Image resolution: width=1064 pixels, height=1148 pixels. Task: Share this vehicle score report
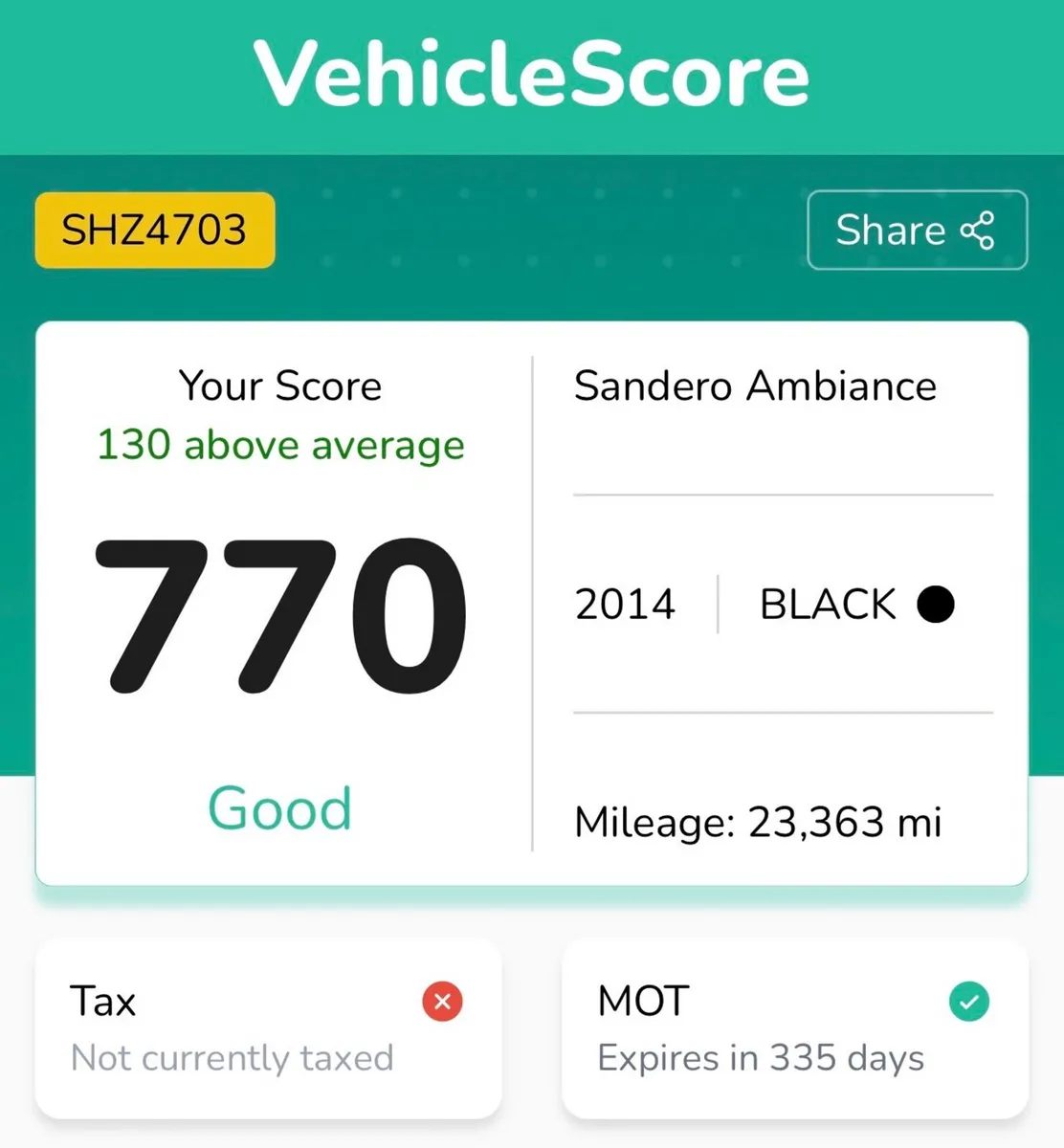(917, 231)
